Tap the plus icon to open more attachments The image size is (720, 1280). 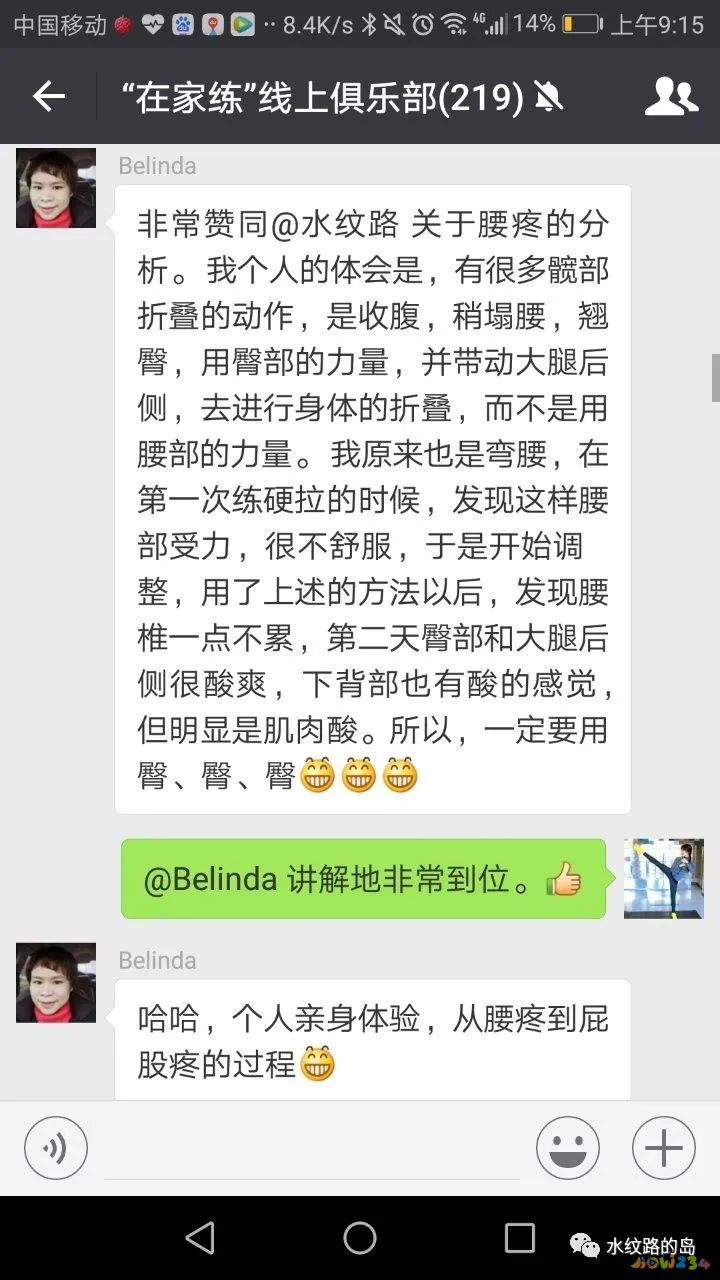662,1147
